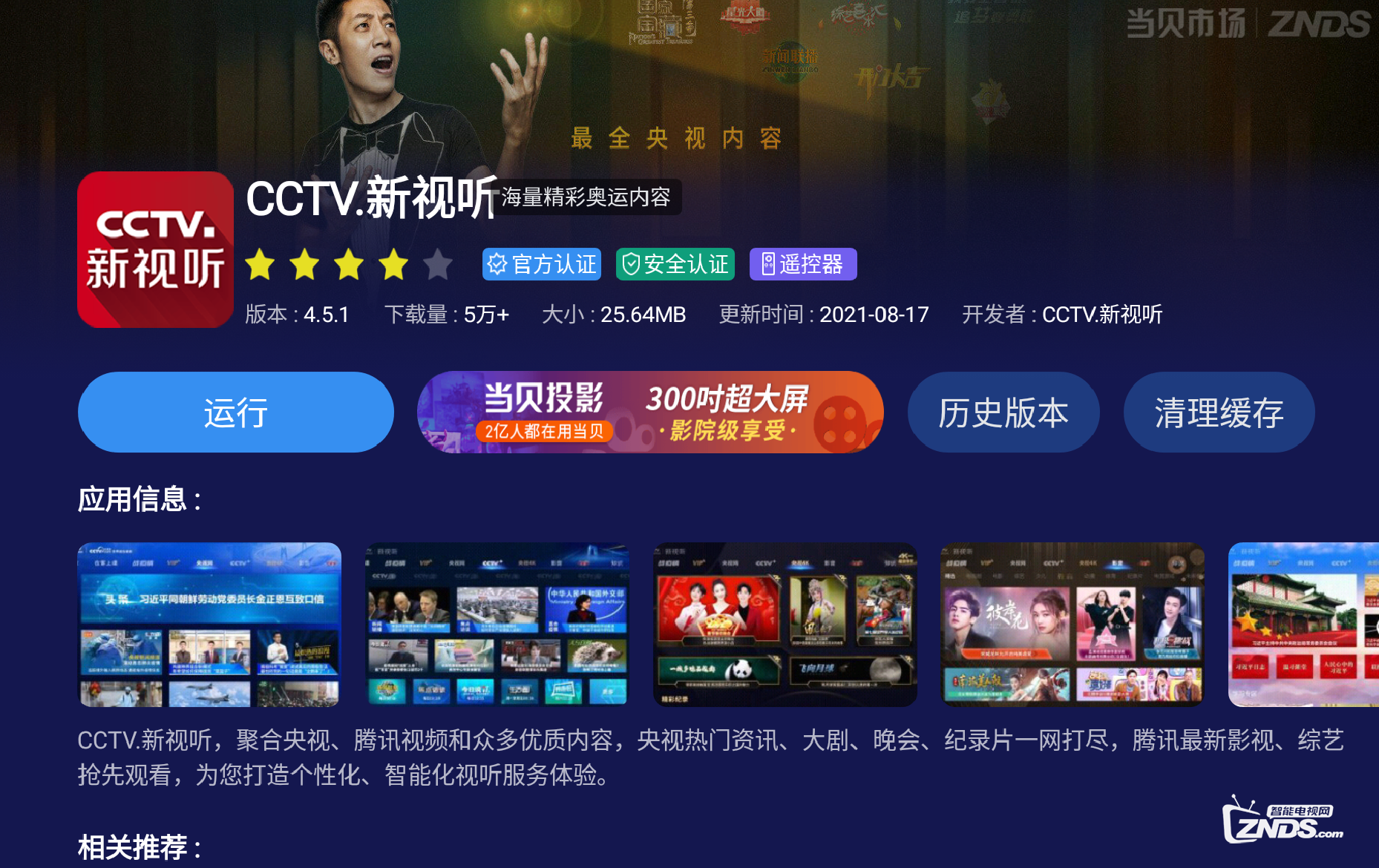Open the third screenshot with panda tile
The width and height of the screenshot is (1379, 868).
785,624
